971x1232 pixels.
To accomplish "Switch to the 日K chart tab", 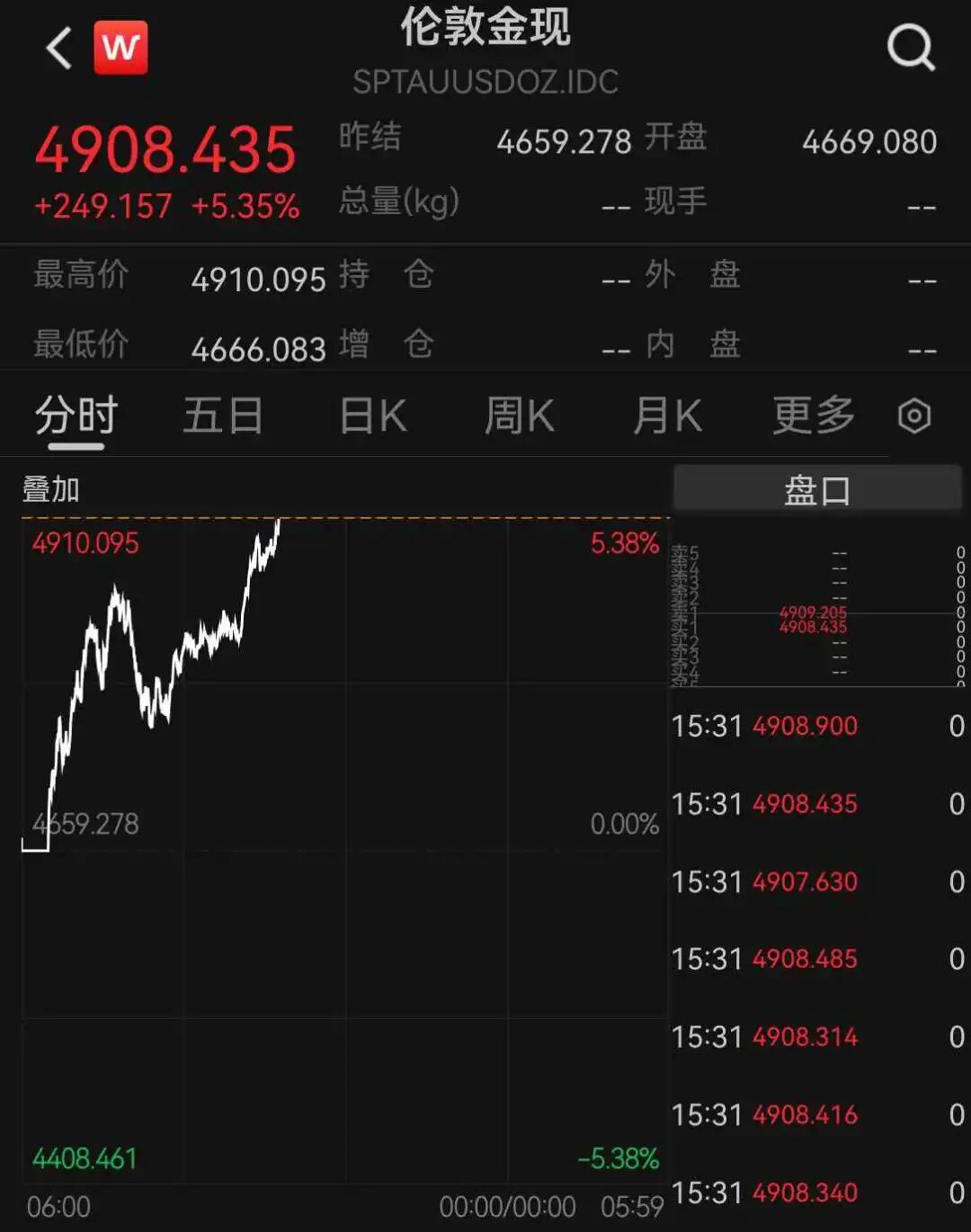I will [373, 416].
